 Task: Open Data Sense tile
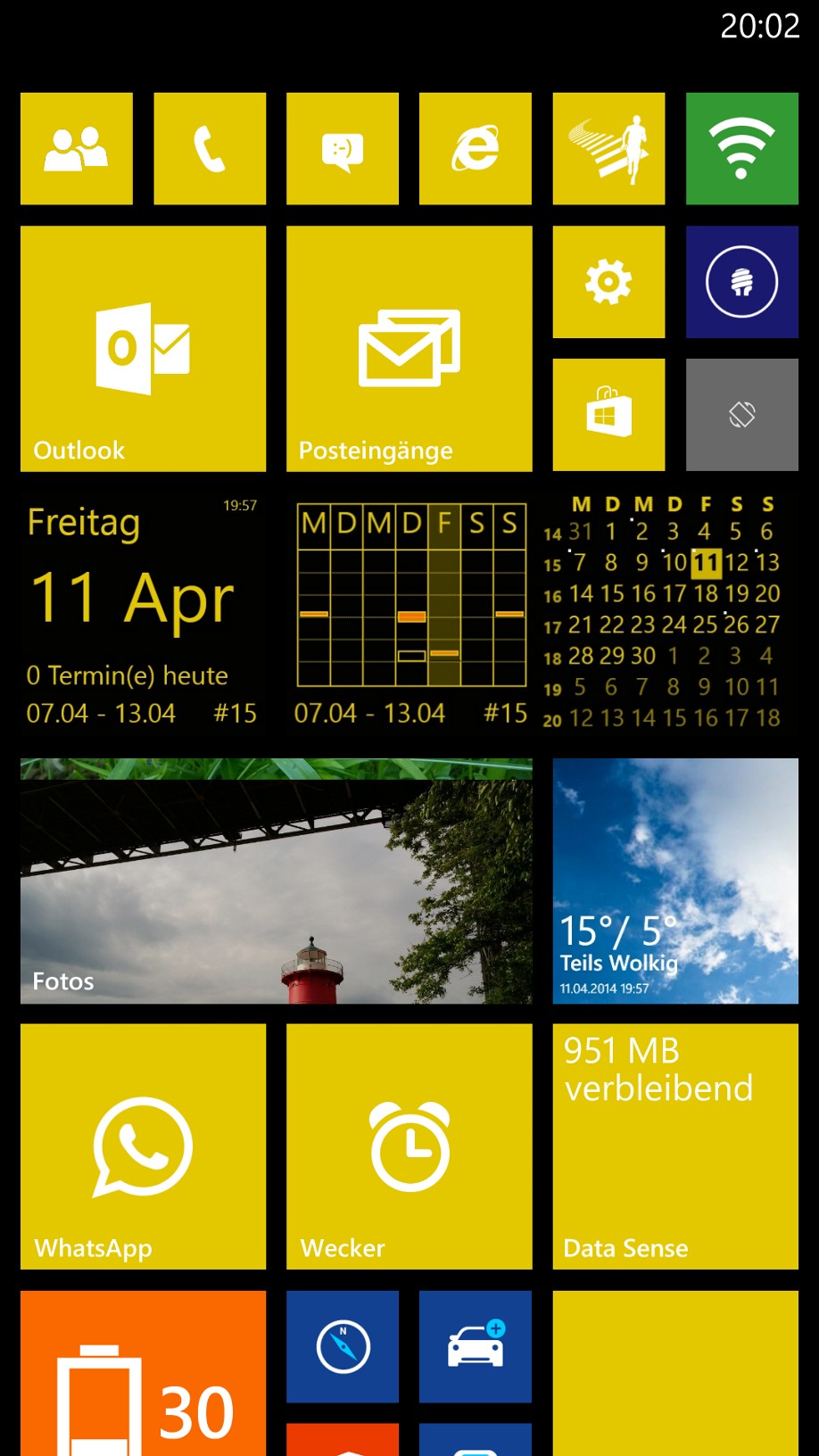point(675,1146)
